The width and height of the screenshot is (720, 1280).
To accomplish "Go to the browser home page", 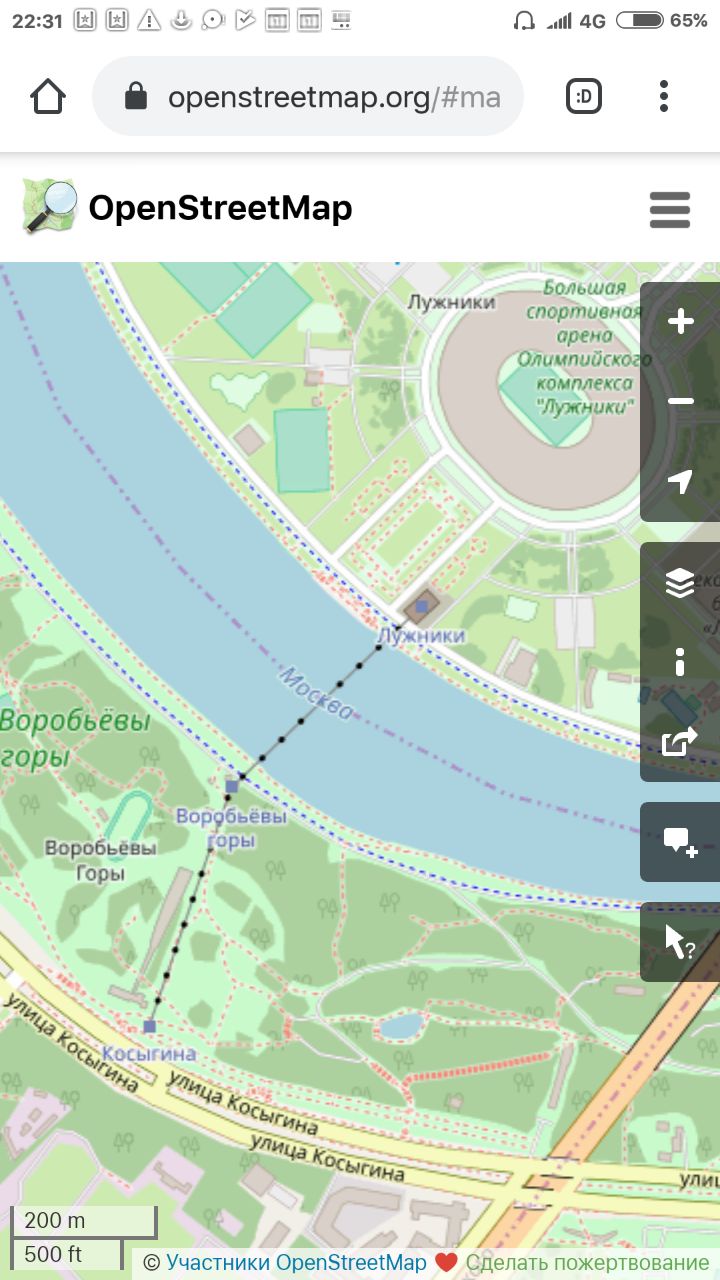I will click(x=48, y=96).
